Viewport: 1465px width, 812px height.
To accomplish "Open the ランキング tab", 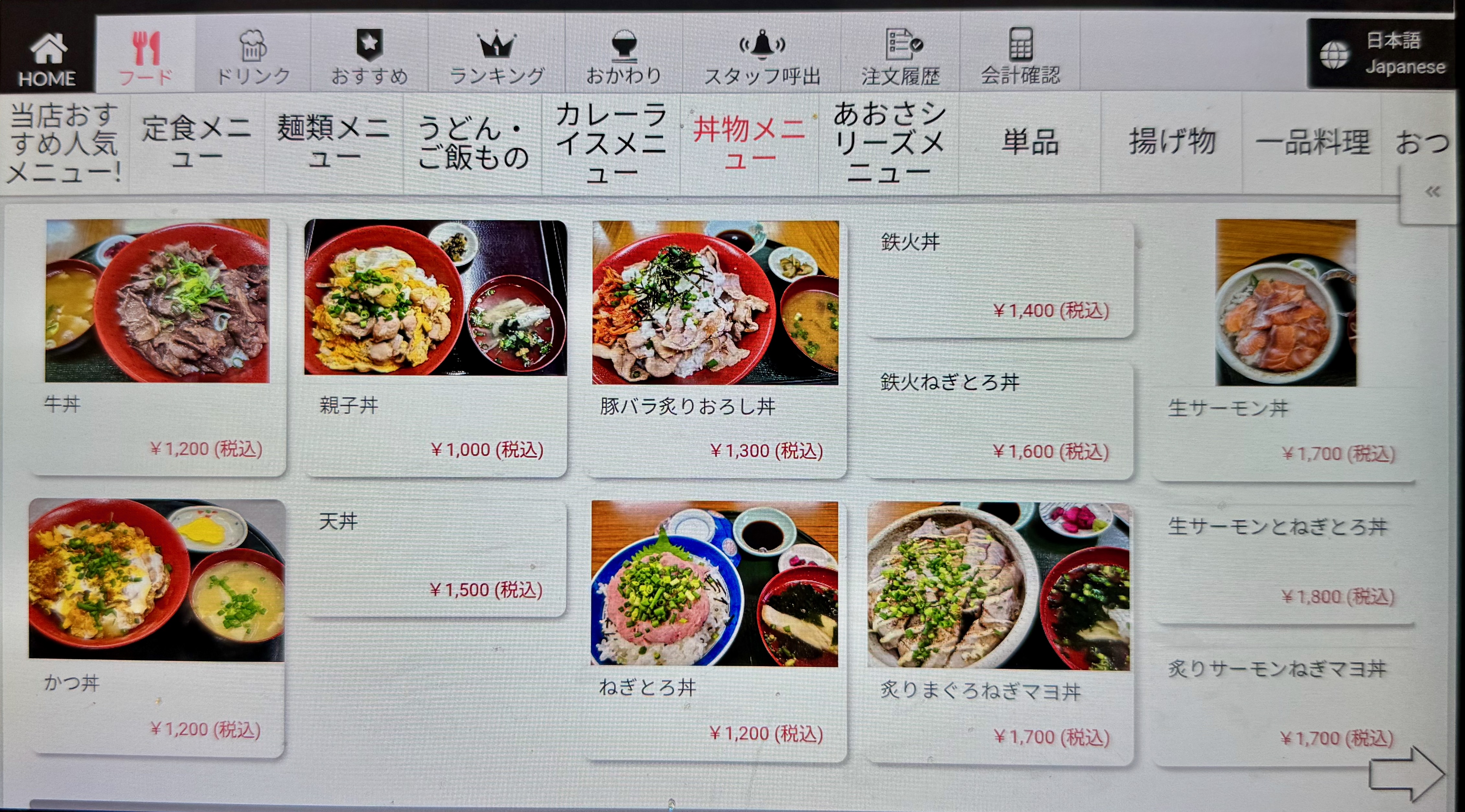I will [x=497, y=57].
